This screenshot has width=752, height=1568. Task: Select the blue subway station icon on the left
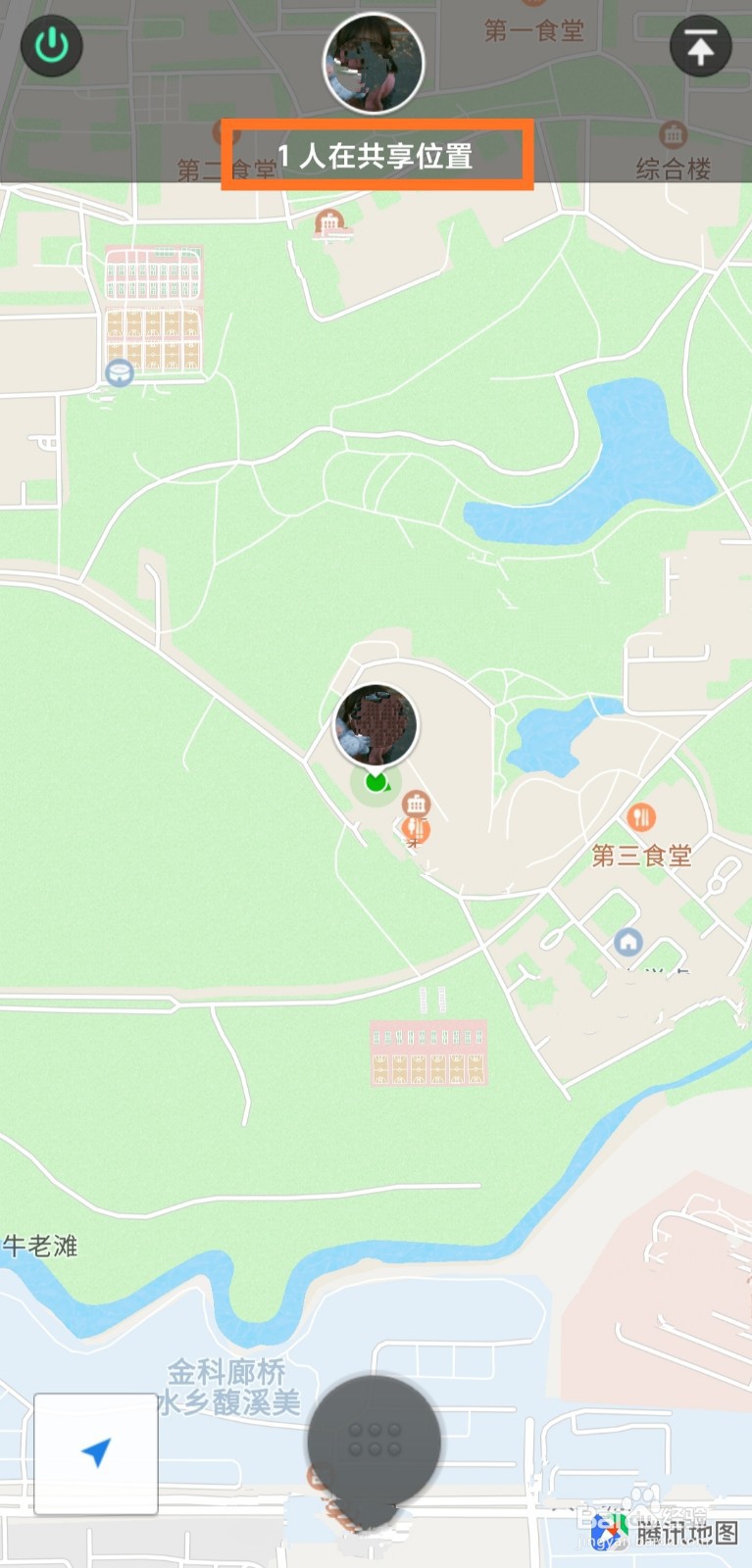click(120, 373)
